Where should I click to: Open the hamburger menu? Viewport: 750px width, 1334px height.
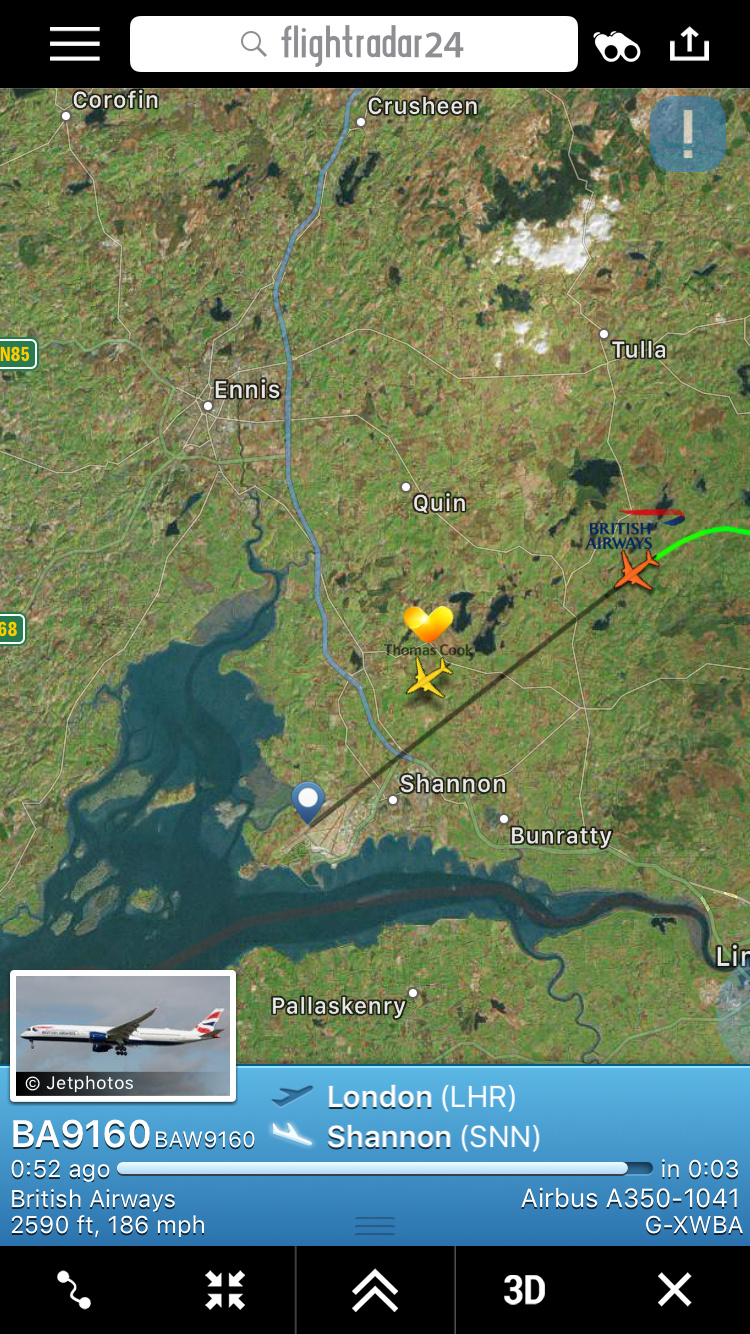[x=75, y=44]
